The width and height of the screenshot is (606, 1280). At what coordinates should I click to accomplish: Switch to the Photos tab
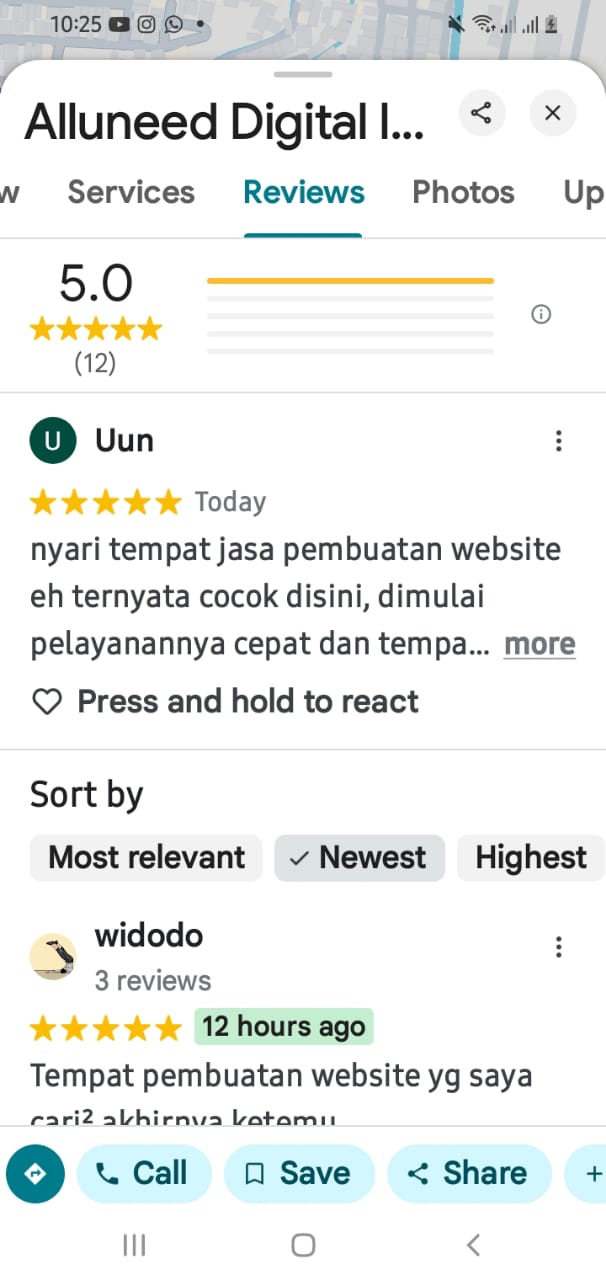click(463, 192)
